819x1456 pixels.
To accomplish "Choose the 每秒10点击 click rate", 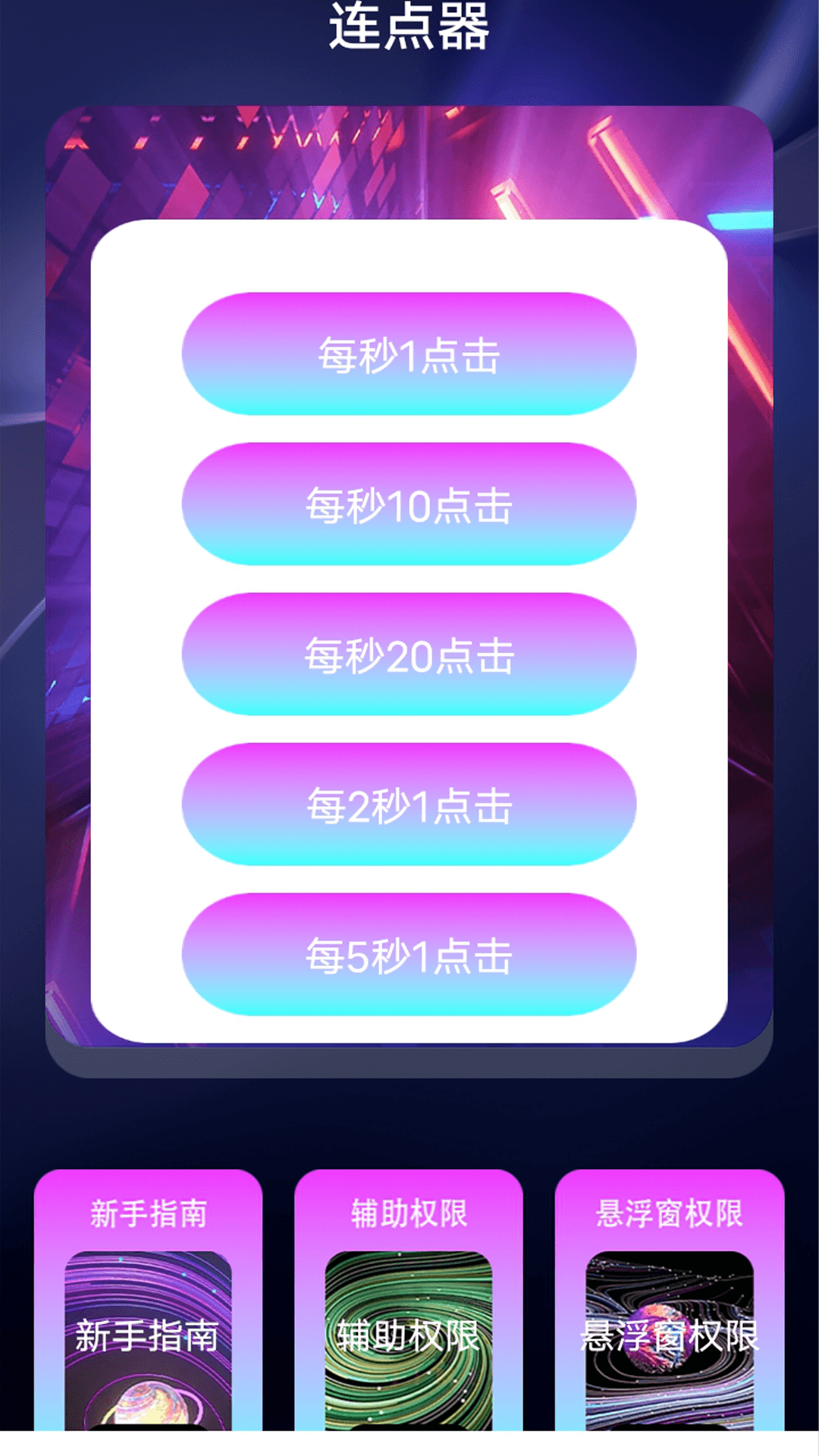I will (x=409, y=504).
